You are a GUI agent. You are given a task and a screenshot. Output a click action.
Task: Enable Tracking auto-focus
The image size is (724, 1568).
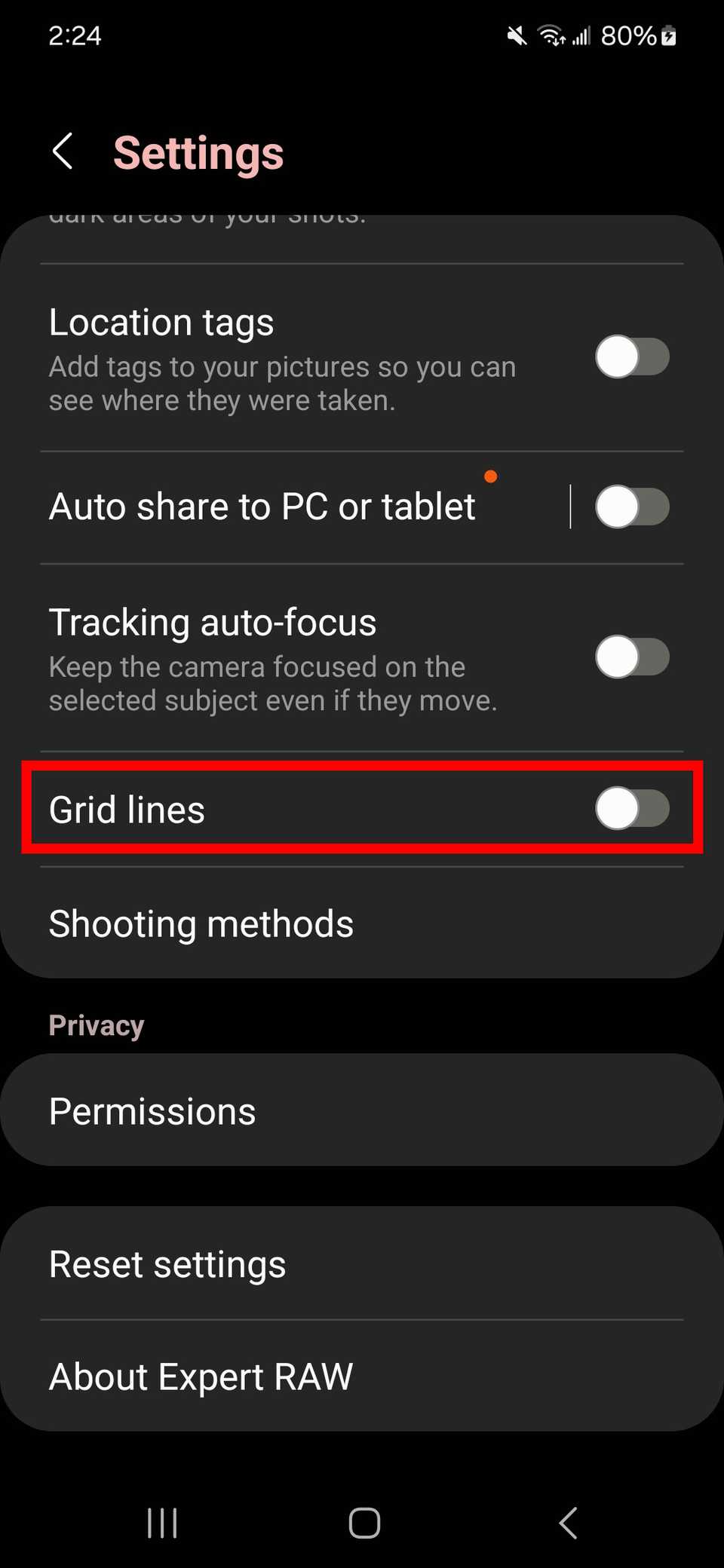tap(632, 657)
